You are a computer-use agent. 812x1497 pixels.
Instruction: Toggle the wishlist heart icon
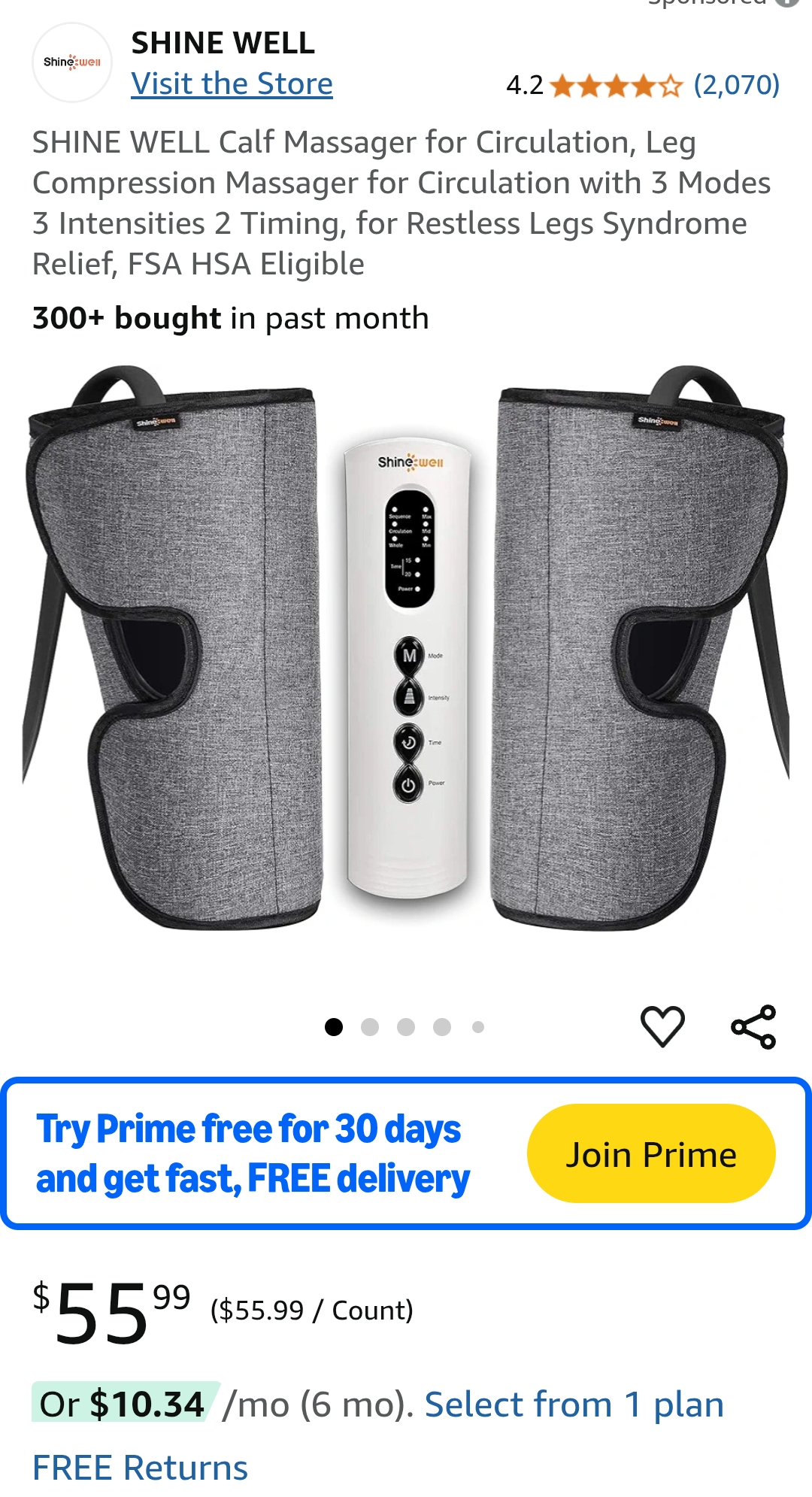pyautogui.click(x=662, y=1026)
